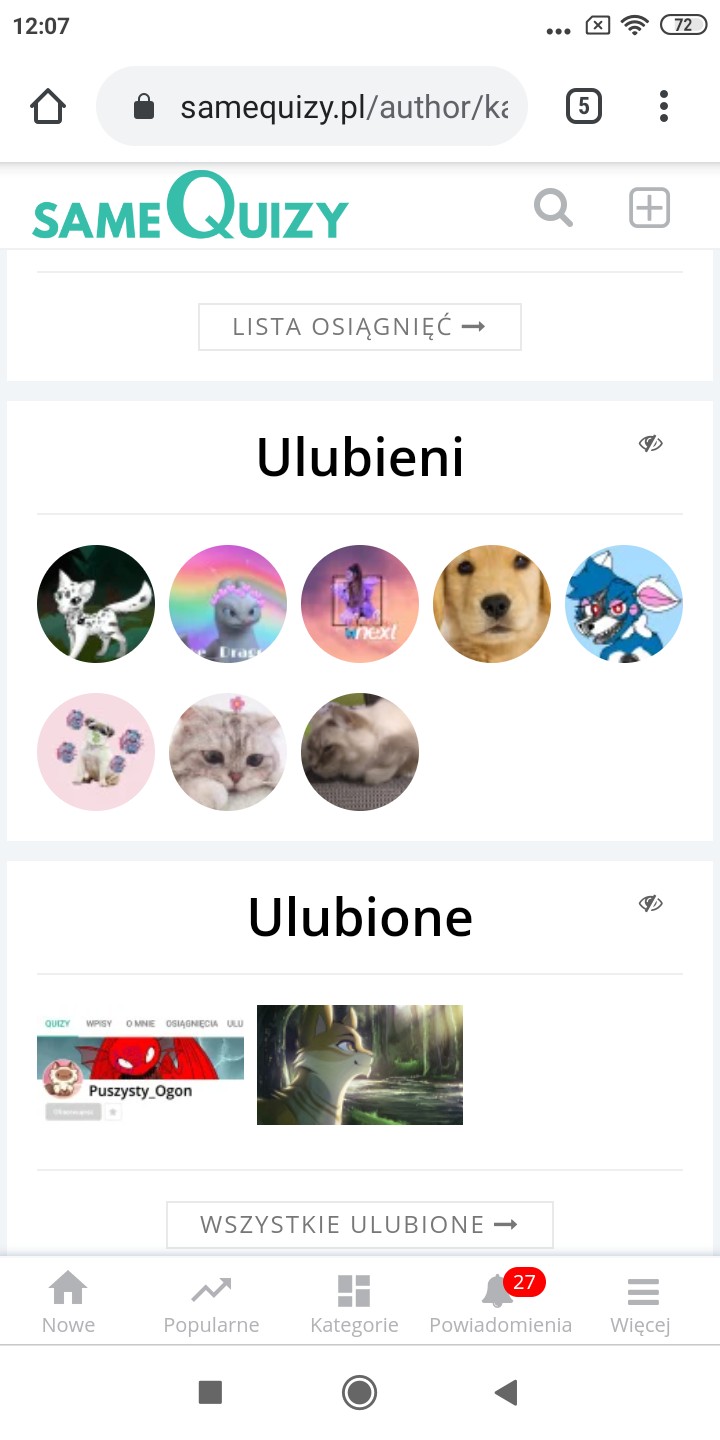Open the golden puppy avatar profile
This screenshot has width=720, height=1440.
tap(492, 604)
